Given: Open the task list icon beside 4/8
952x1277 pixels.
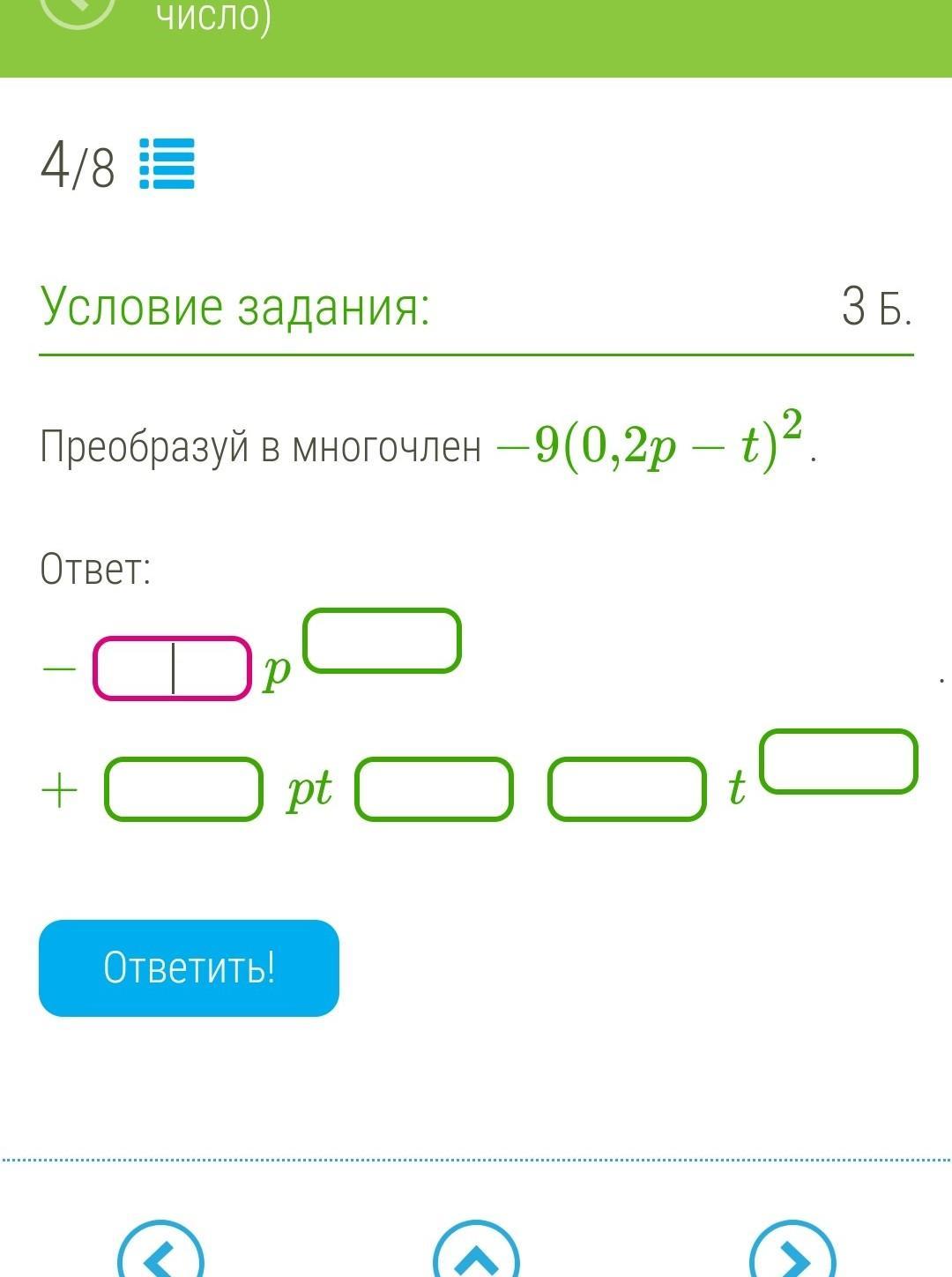Looking at the screenshot, I should [x=167, y=164].
